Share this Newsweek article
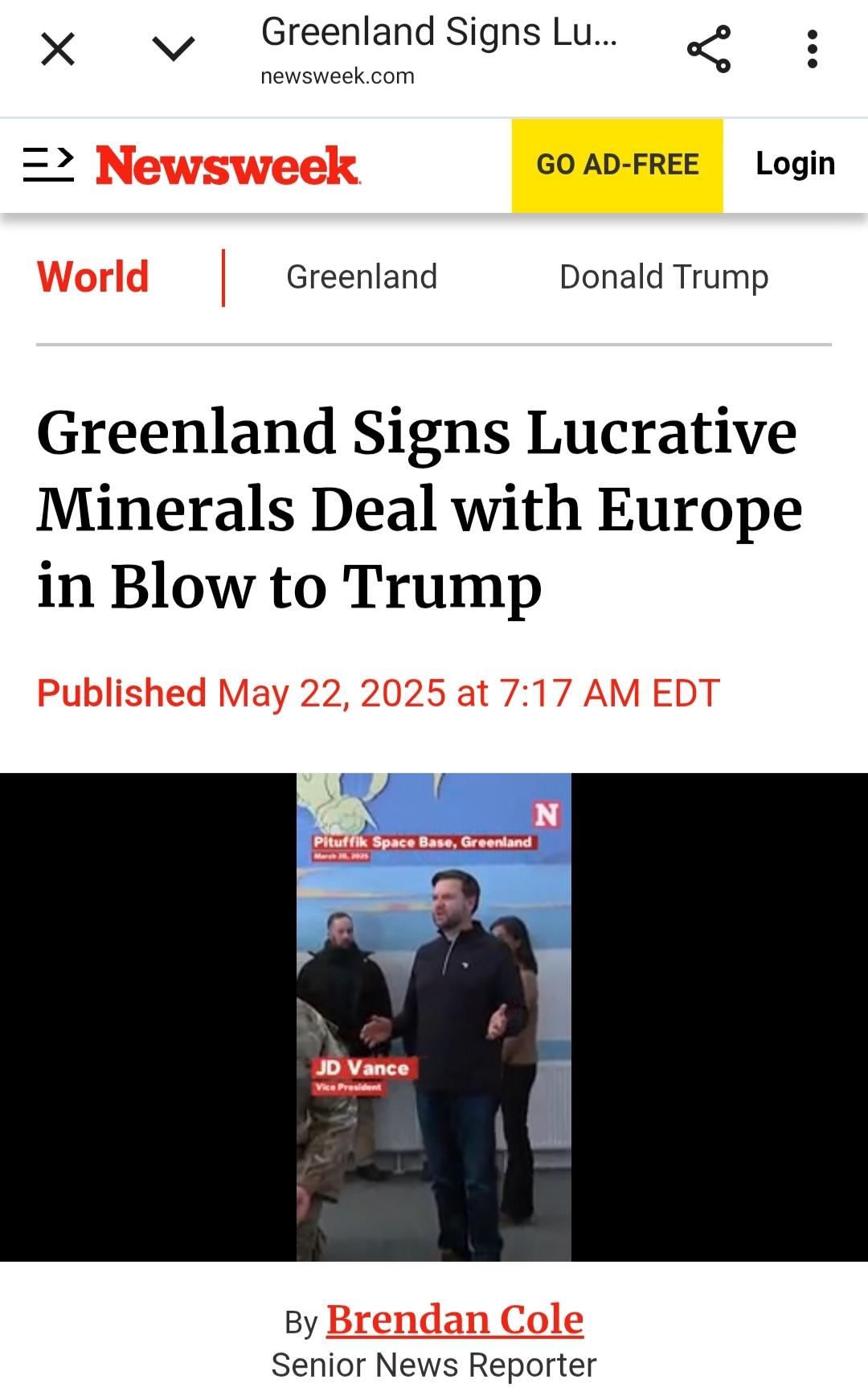 [x=709, y=49]
